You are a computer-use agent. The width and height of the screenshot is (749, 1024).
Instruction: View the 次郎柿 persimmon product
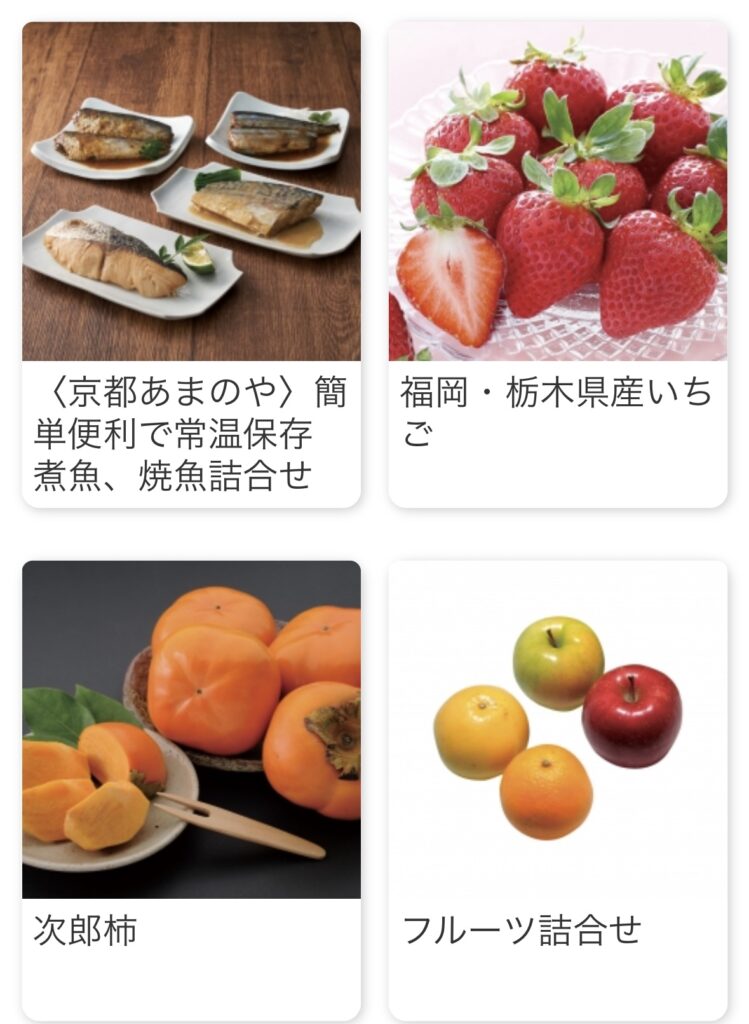coord(191,790)
